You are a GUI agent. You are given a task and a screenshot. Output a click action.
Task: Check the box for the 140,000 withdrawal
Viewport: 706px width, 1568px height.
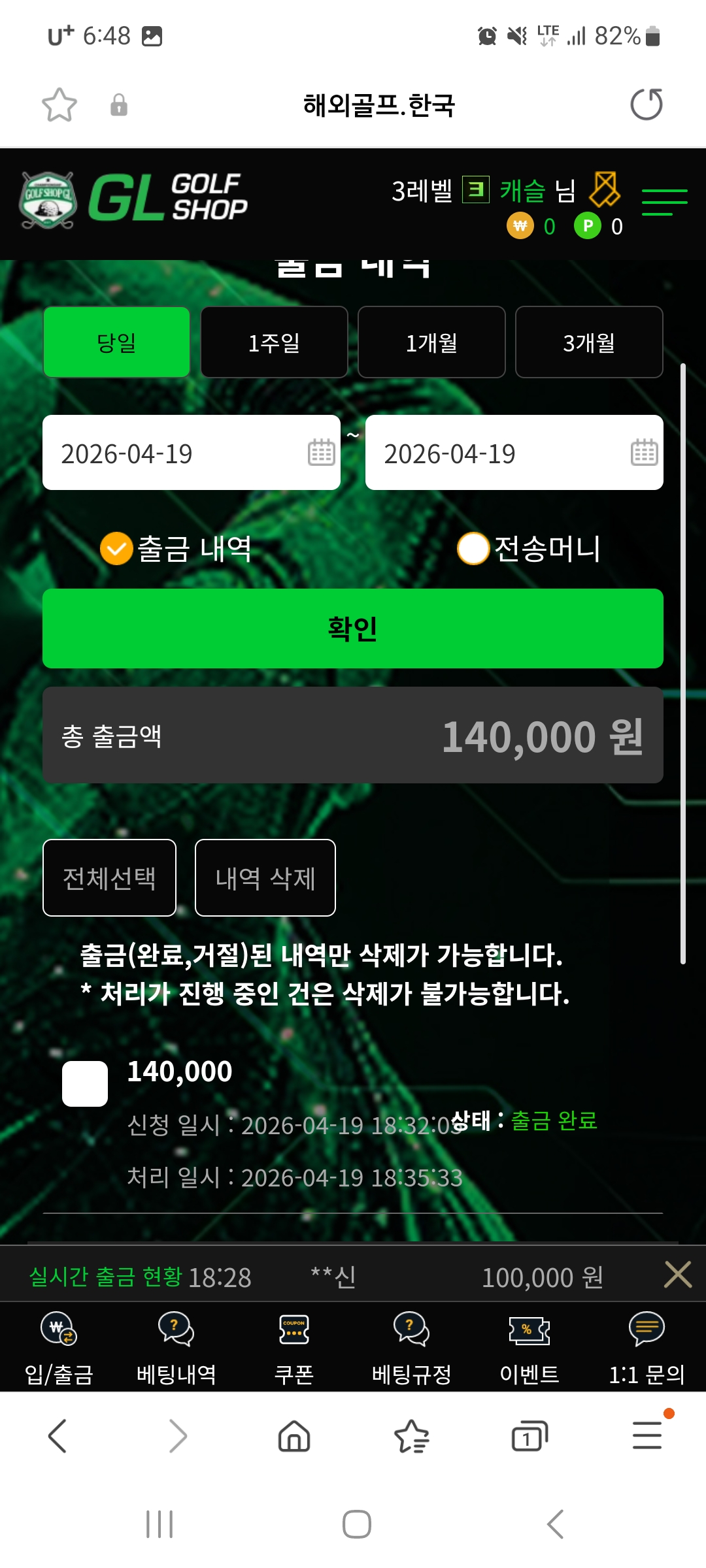click(85, 1084)
